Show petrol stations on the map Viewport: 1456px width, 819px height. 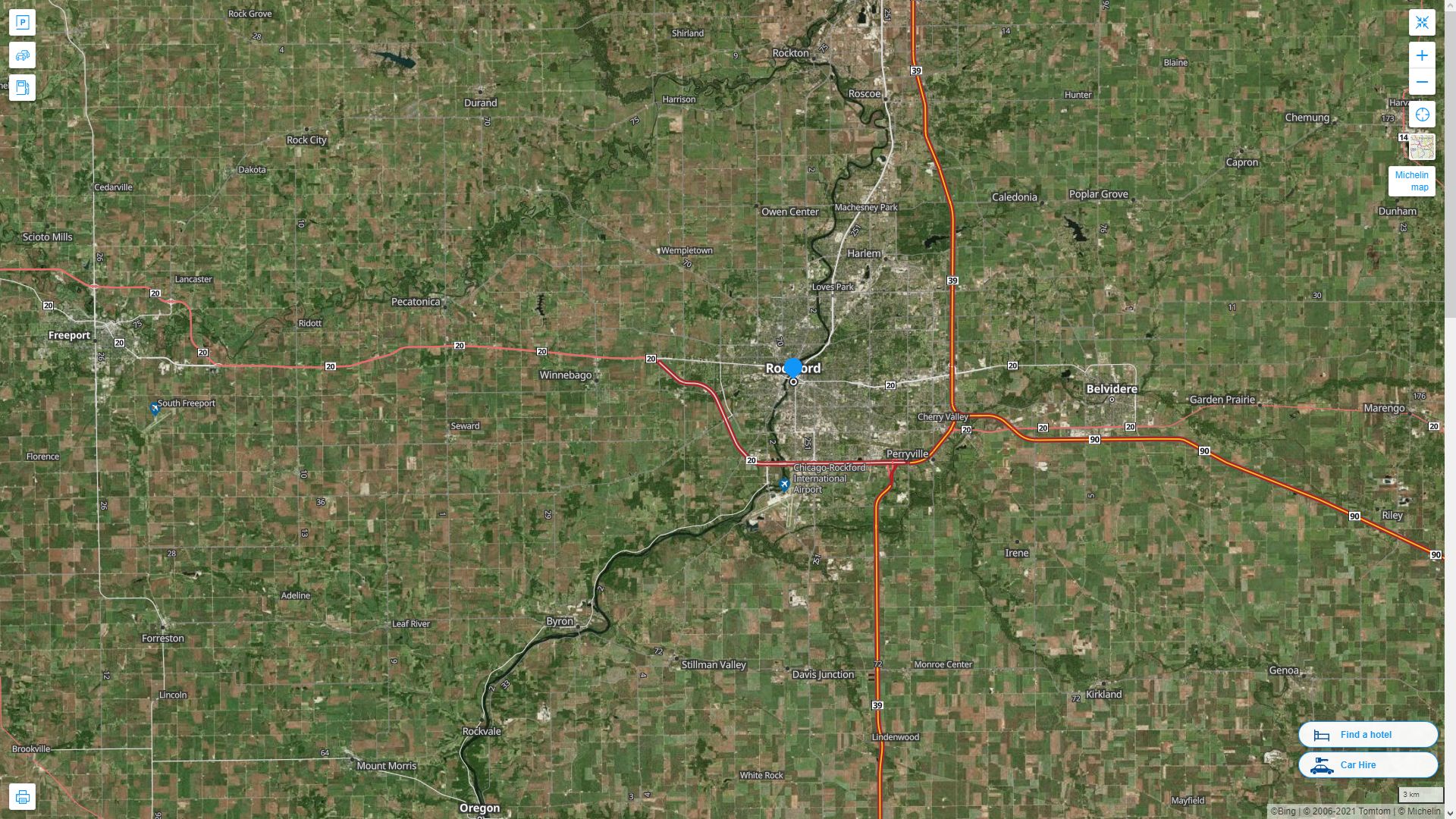point(22,88)
